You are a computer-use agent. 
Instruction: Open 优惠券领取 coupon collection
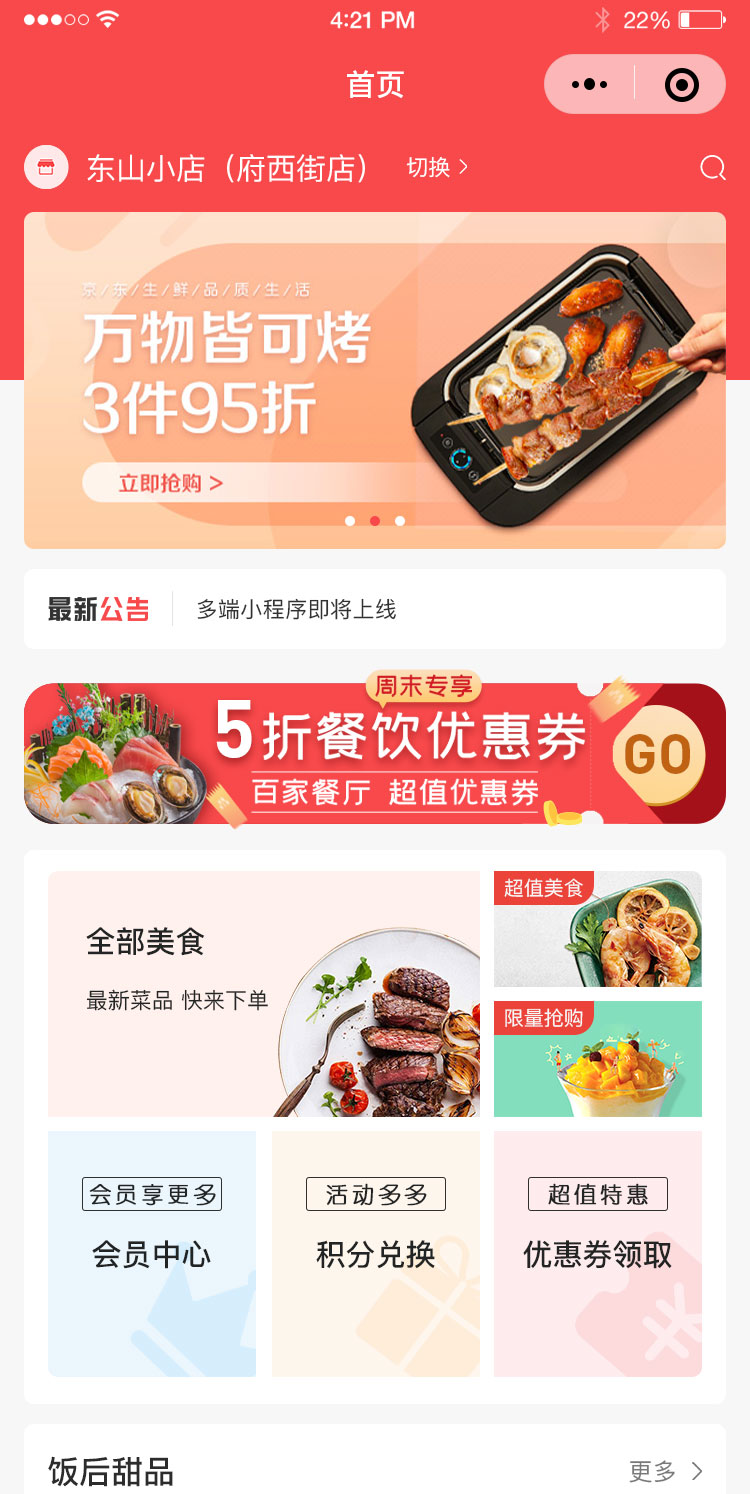pyautogui.click(x=597, y=1253)
